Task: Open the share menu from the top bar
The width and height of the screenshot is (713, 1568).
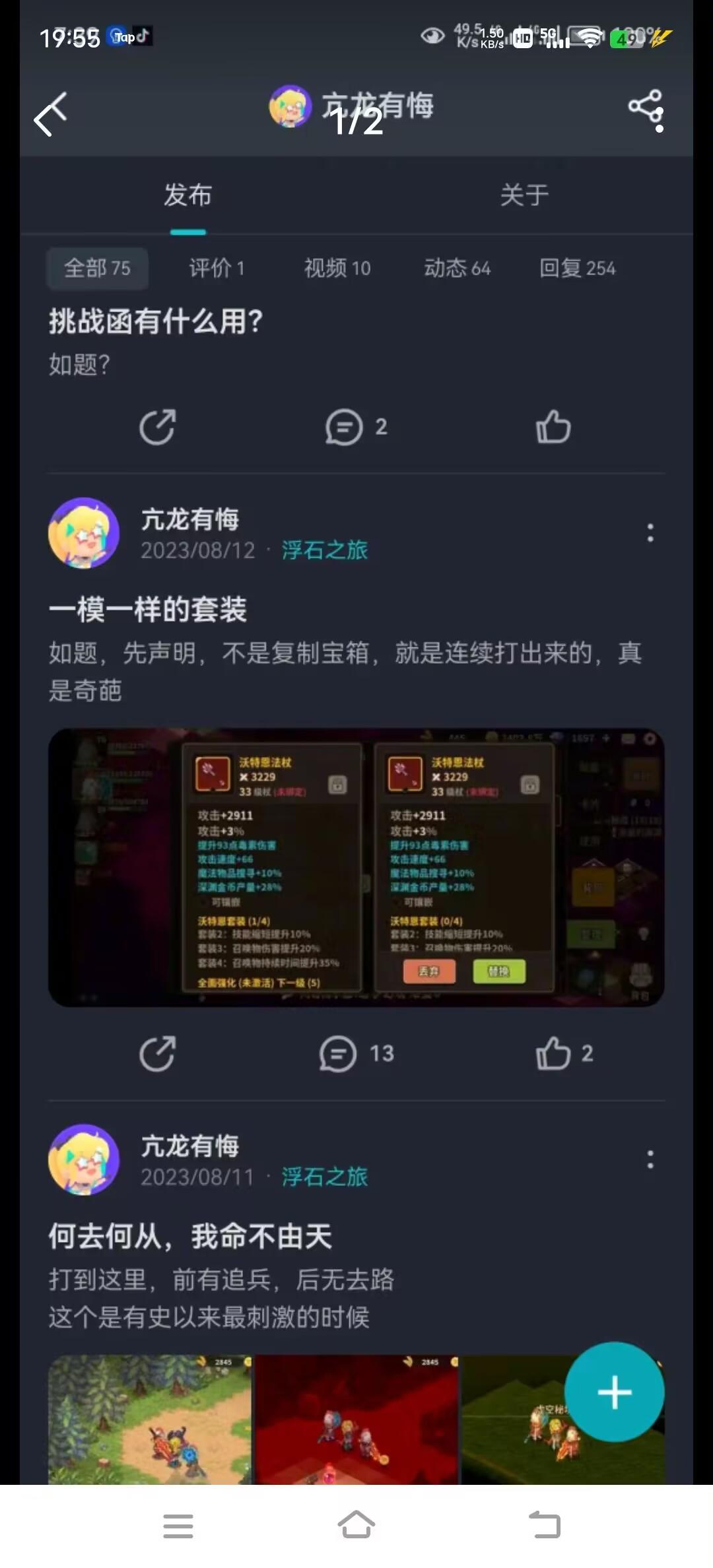Action: coord(644,106)
